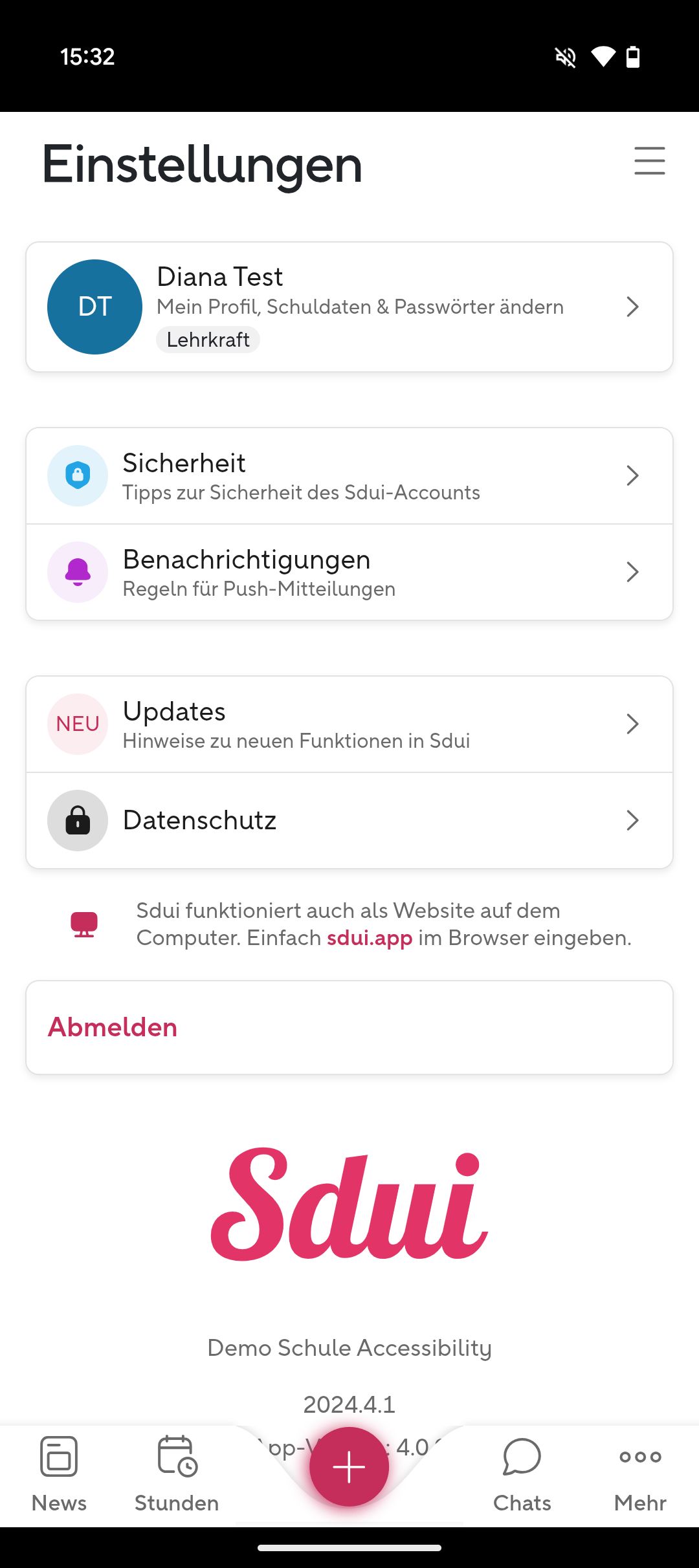Open Benachrichtigungen settings

349,572
